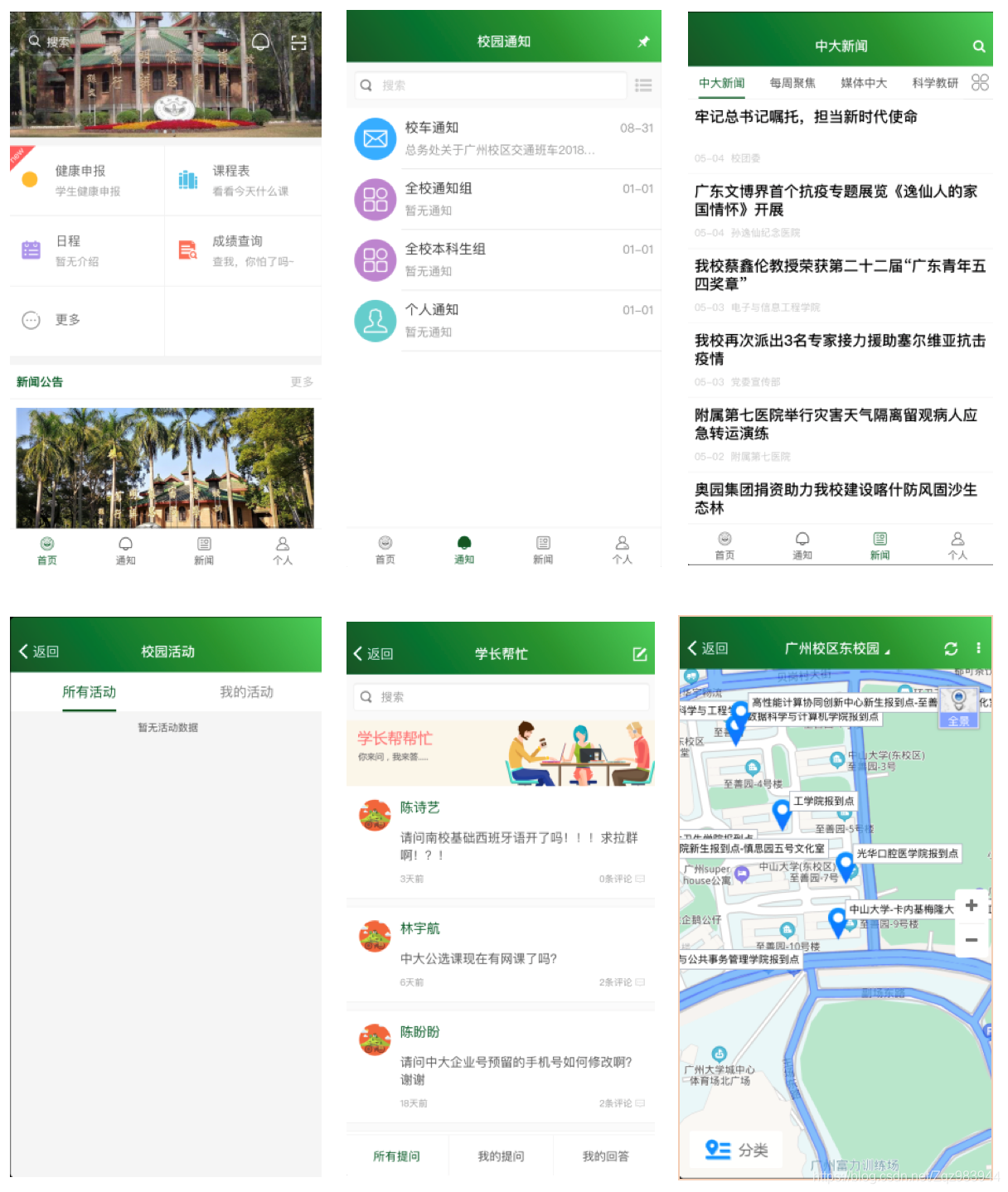Open the 分类 category picker on the map

736,1150
